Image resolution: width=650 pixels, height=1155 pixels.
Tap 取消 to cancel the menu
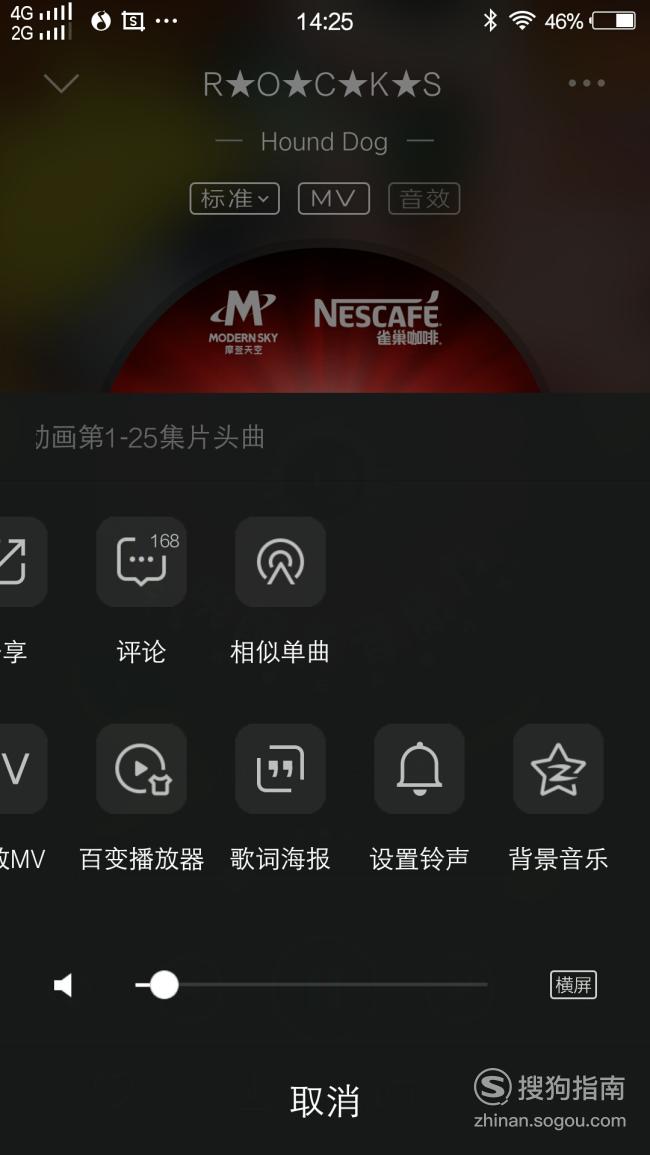(x=324, y=1101)
